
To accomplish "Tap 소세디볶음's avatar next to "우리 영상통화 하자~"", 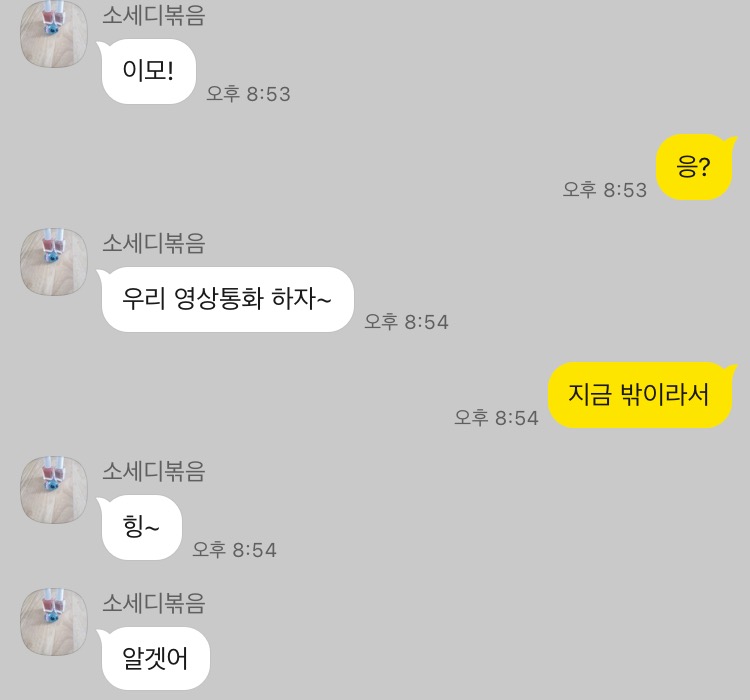I will coord(54,262).
